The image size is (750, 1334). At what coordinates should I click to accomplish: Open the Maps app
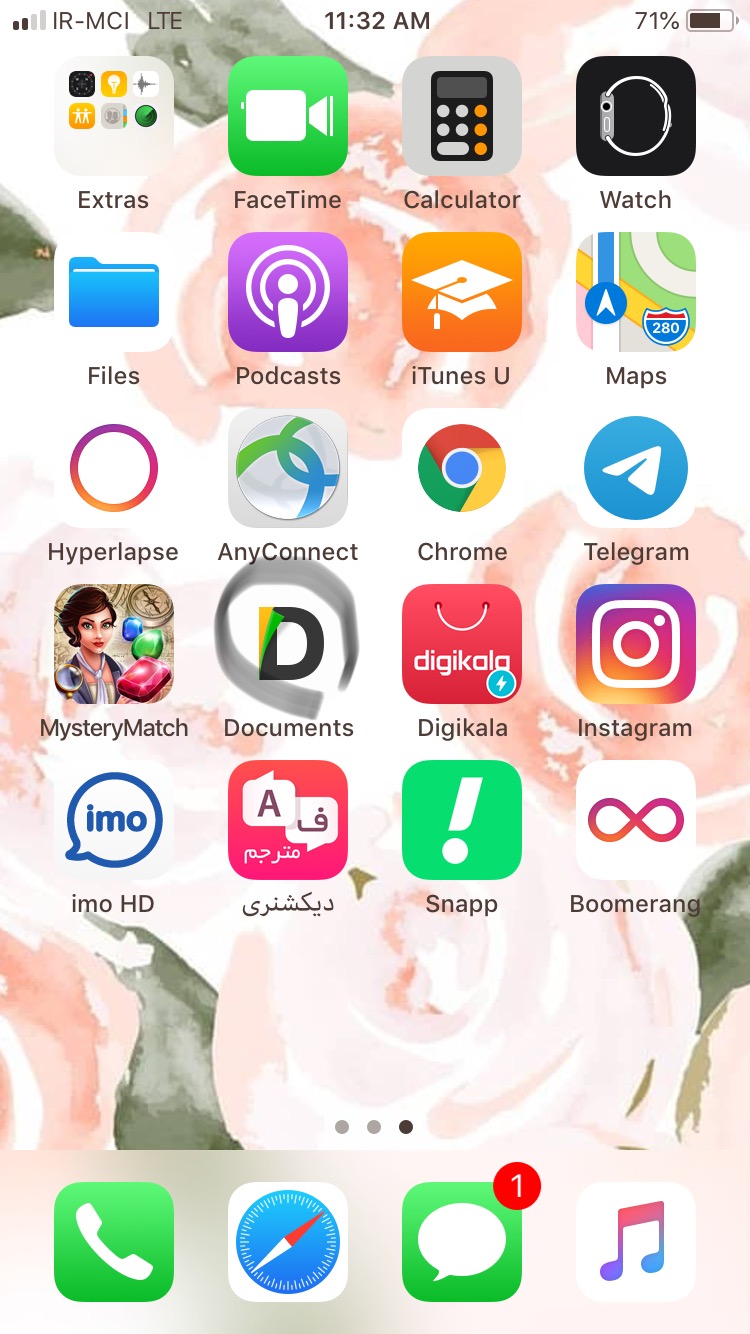click(x=636, y=292)
